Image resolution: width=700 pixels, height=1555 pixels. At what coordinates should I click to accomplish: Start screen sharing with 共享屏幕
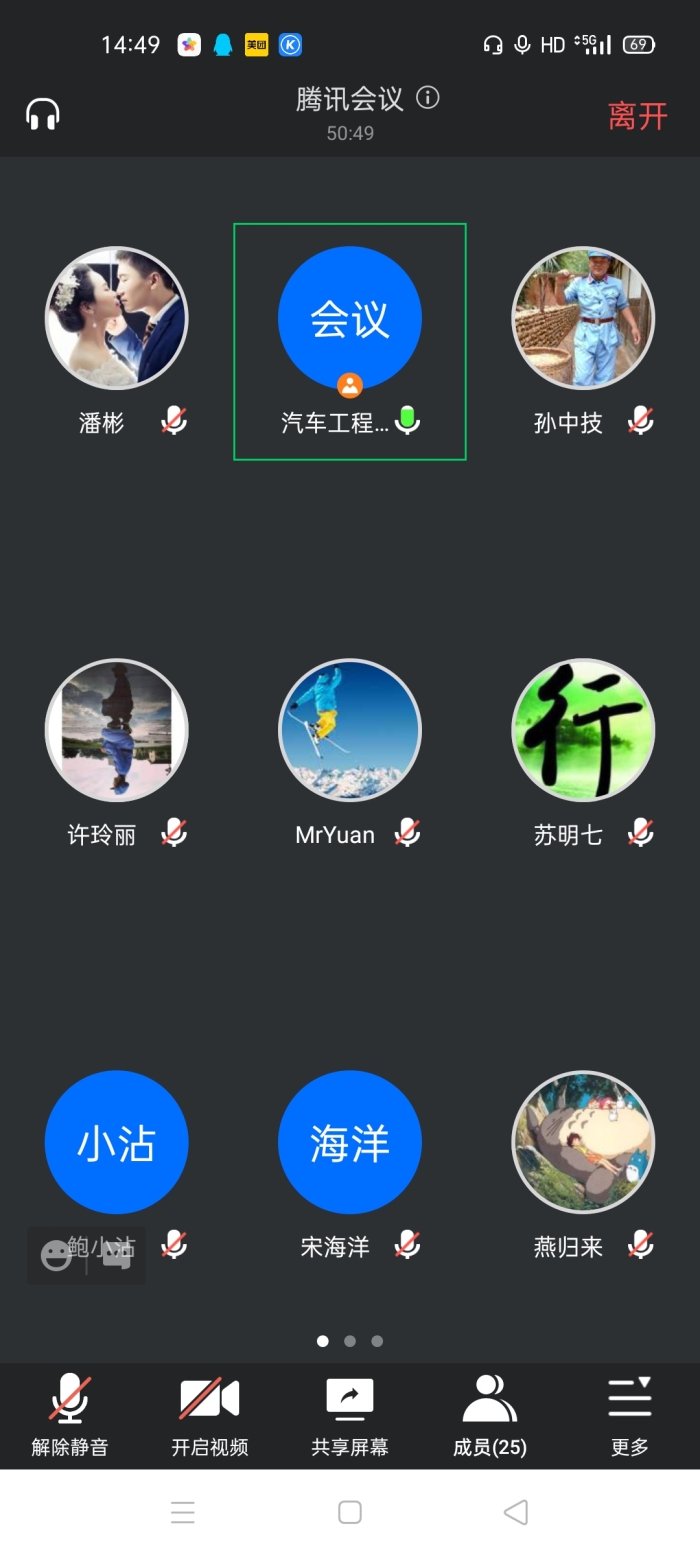pyautogui.click(x=350, y=1414)
